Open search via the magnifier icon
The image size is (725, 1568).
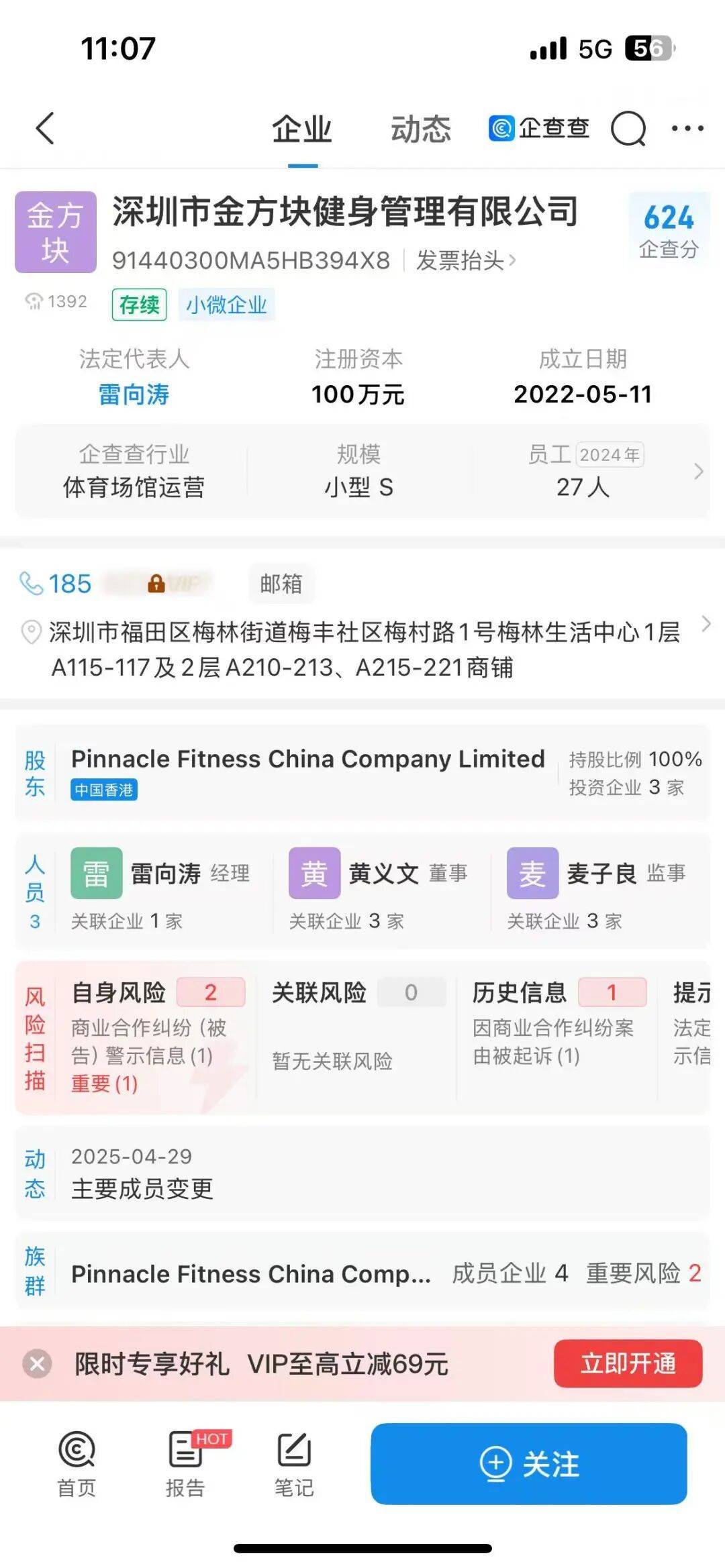click(x=627, y=129)
